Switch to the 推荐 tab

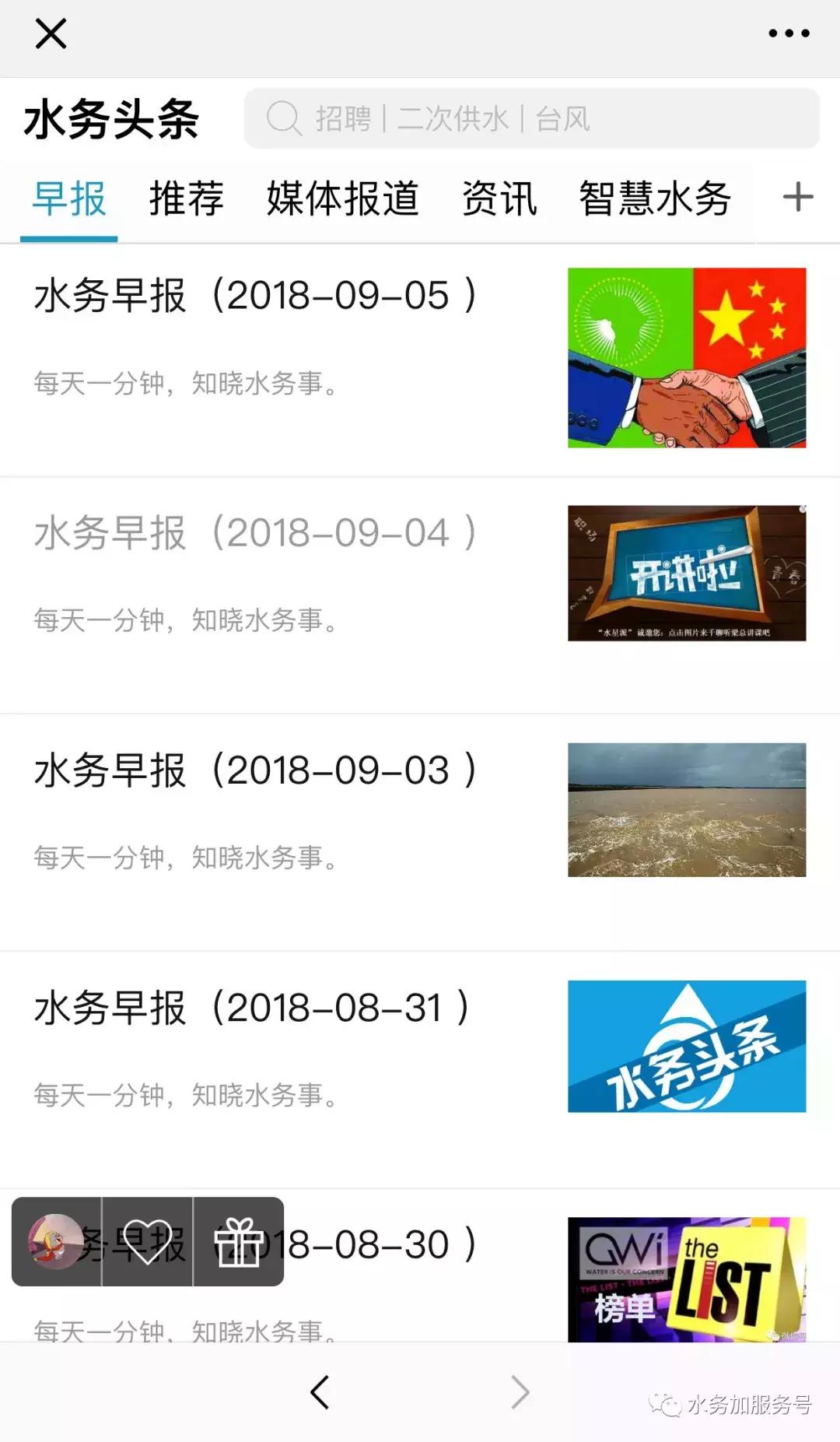coord(186,199)
